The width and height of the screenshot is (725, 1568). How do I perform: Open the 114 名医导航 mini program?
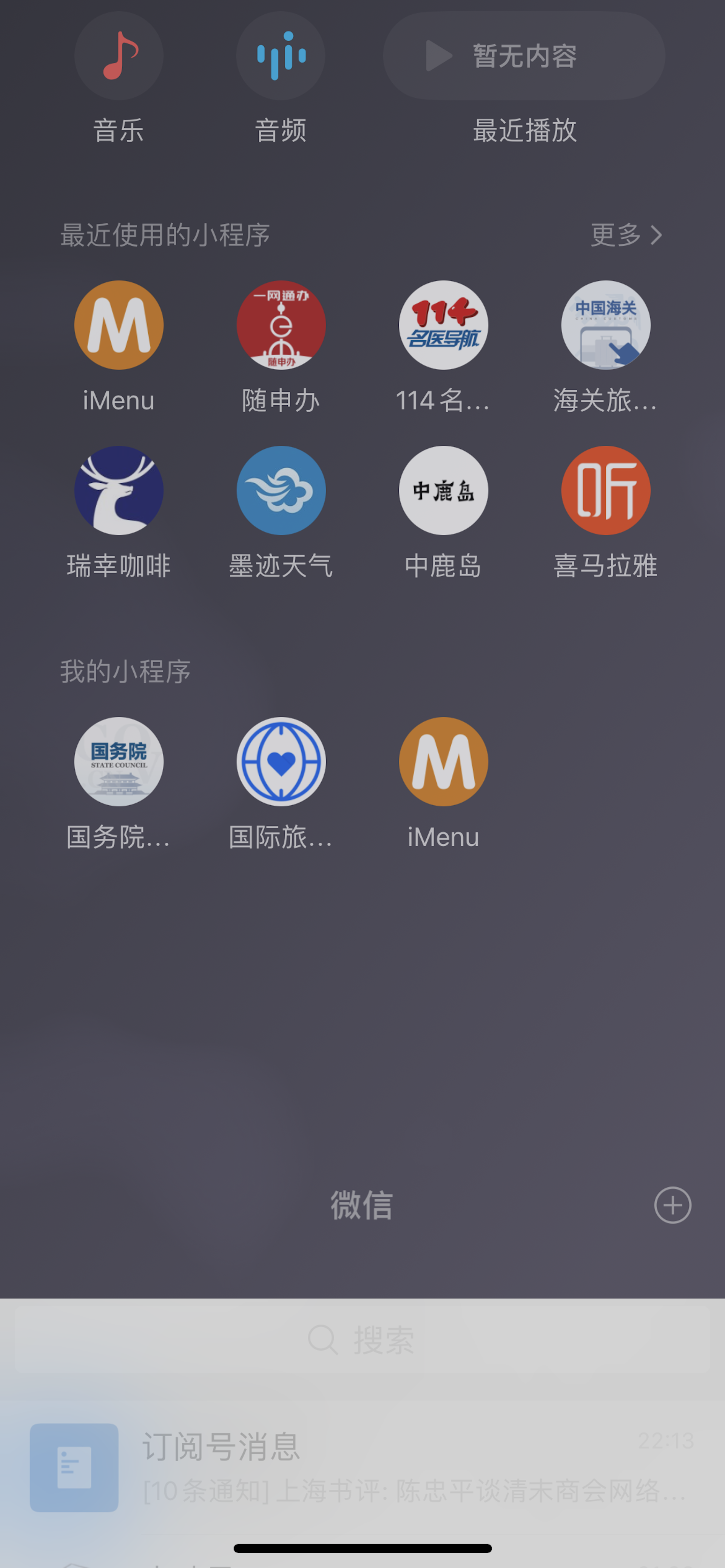coord(443,325)
